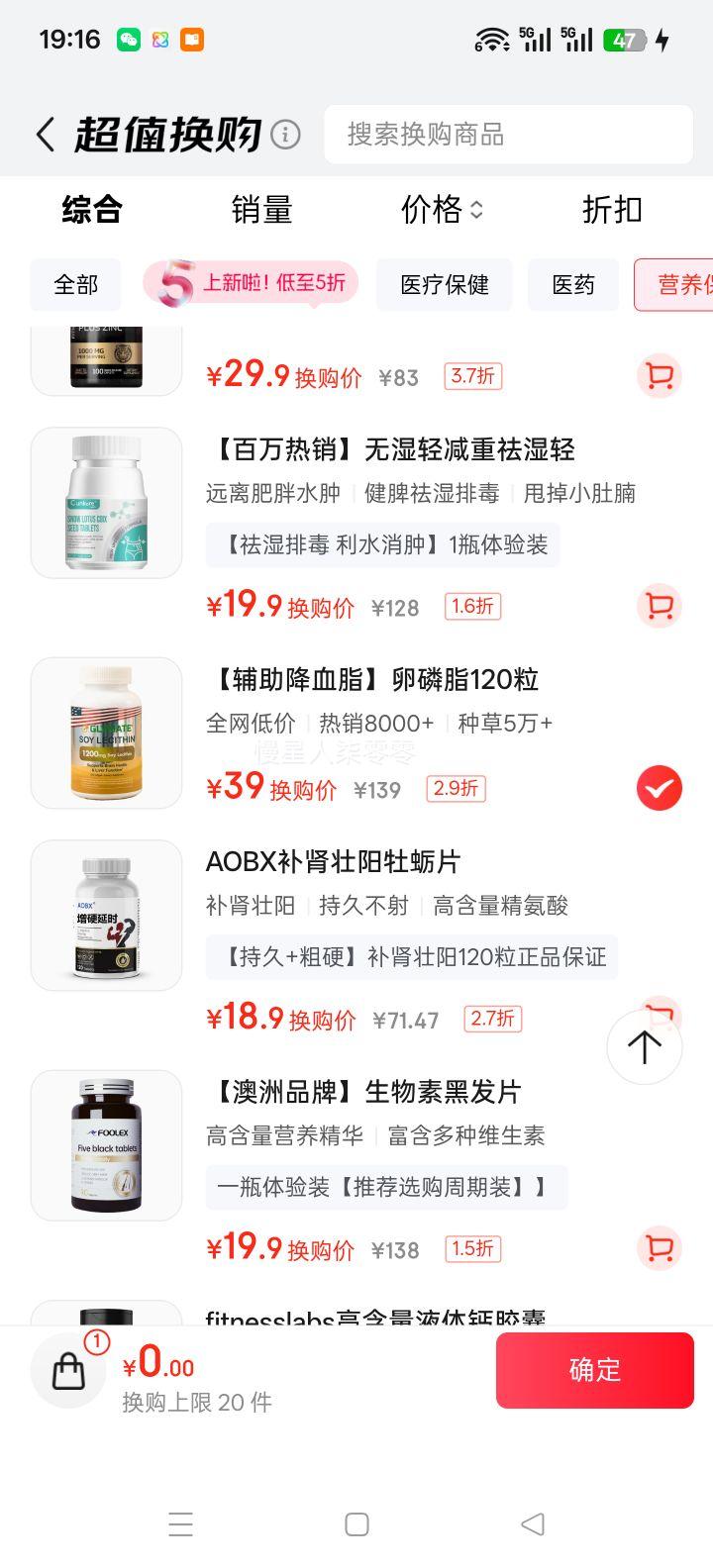Tap the cart icon for 无湿轻减重祛湿轻

point(658,607)
